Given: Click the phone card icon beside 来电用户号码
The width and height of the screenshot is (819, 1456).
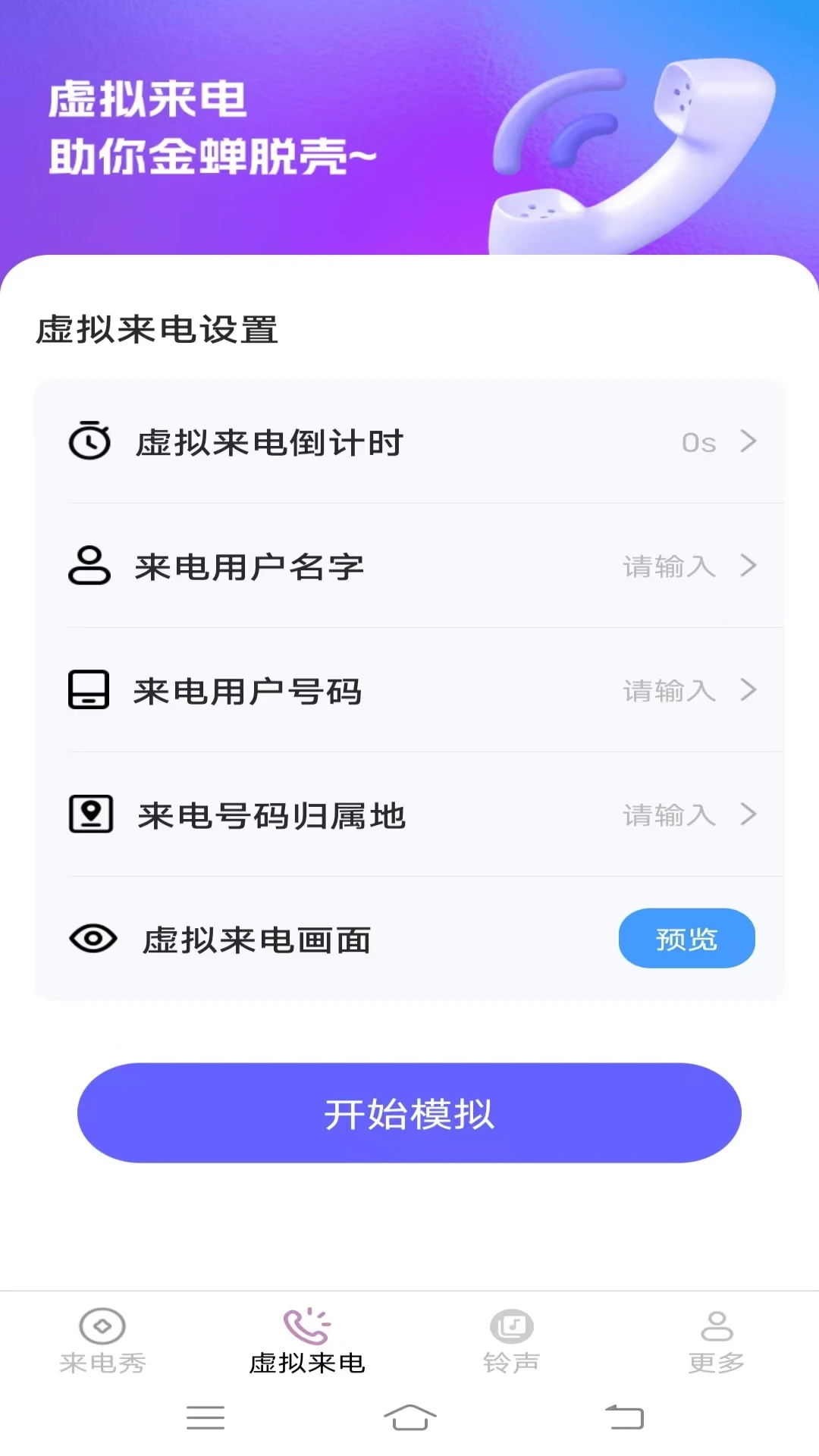Looking at the screenshot, I should pos(89,690).
